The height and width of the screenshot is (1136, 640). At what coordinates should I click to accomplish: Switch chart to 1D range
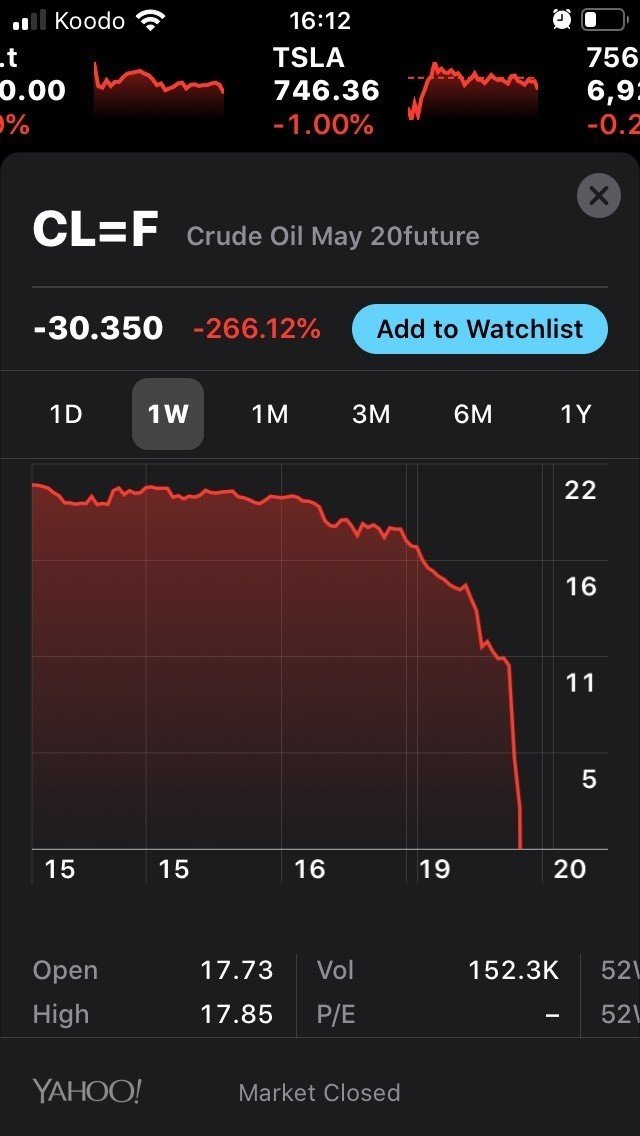pos(66,414)
